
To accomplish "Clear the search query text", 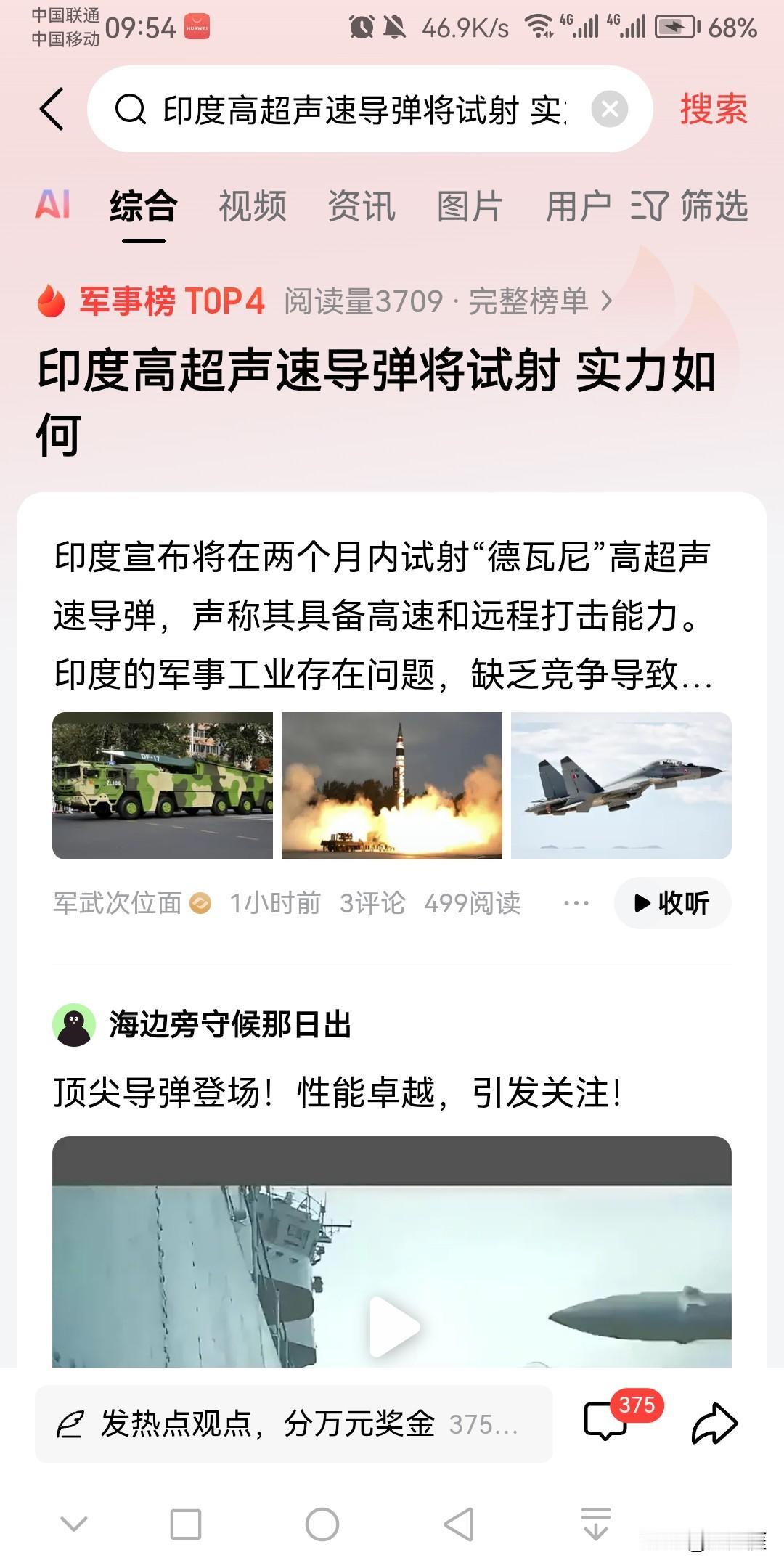I will coord(610,110).
